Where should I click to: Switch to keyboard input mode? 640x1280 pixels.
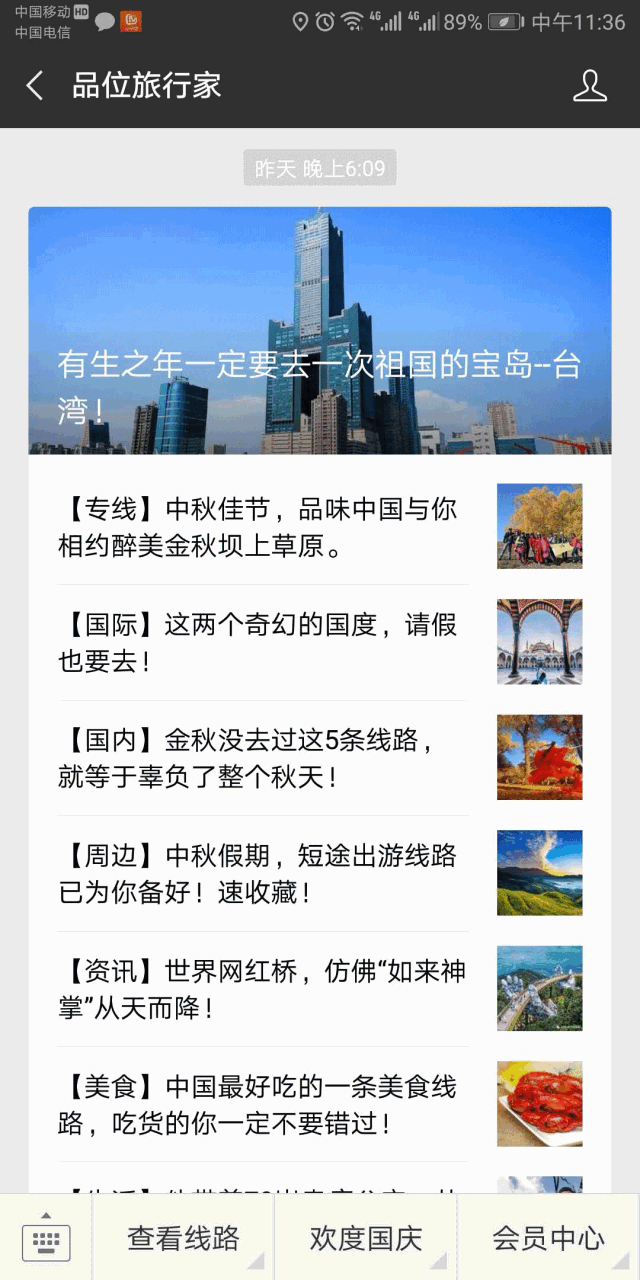tap(46, 1238)
